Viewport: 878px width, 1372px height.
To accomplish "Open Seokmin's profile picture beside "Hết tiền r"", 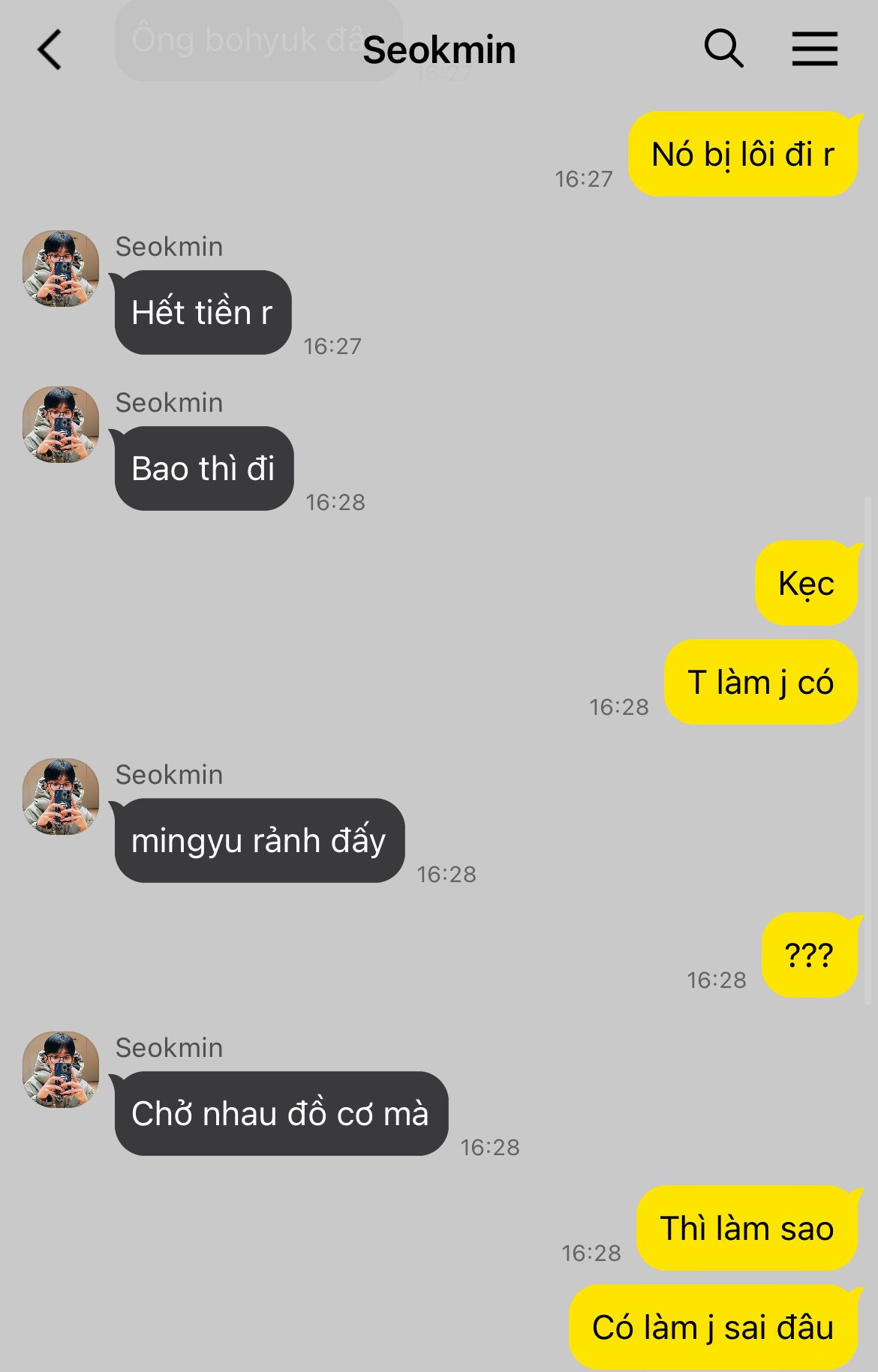I will [x=61, y=269].
